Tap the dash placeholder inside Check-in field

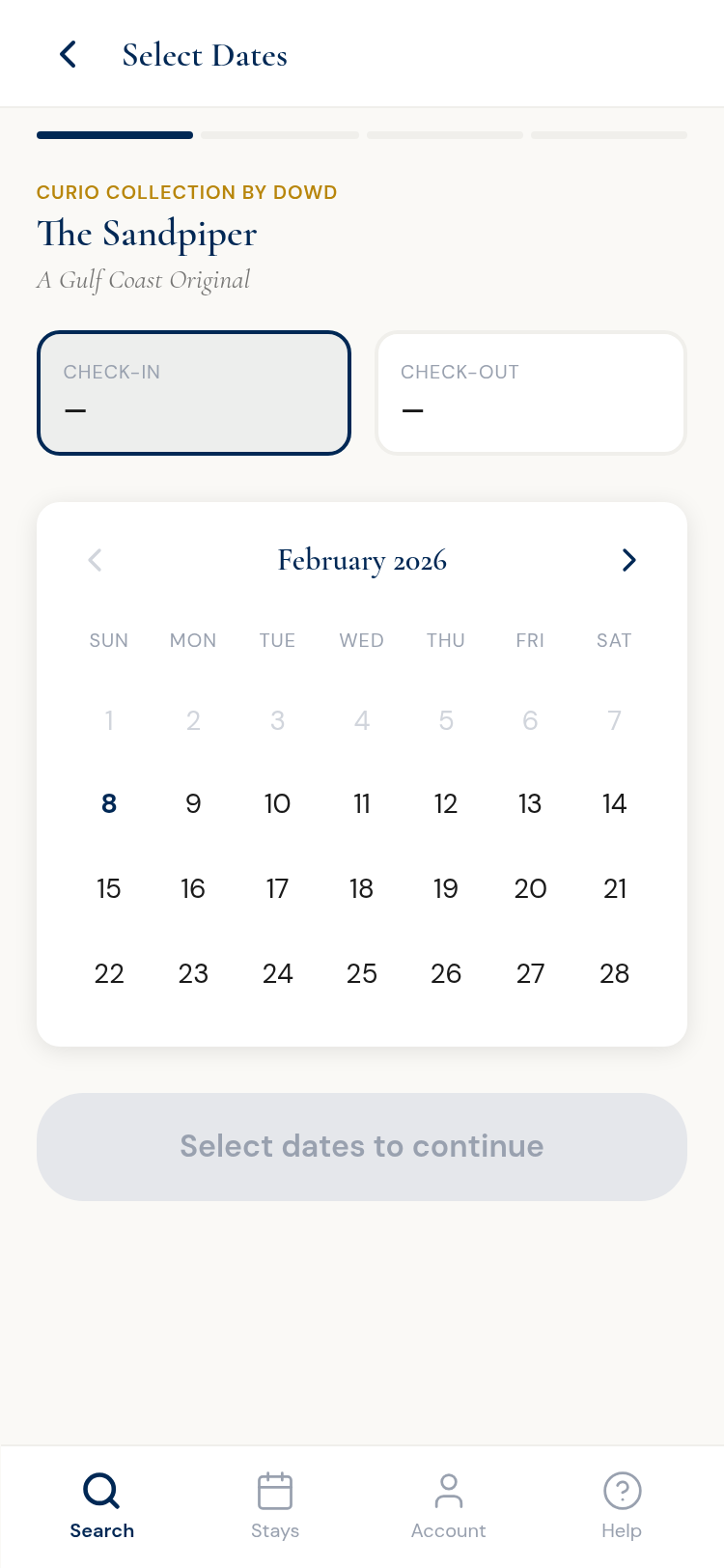coord(75,410)
